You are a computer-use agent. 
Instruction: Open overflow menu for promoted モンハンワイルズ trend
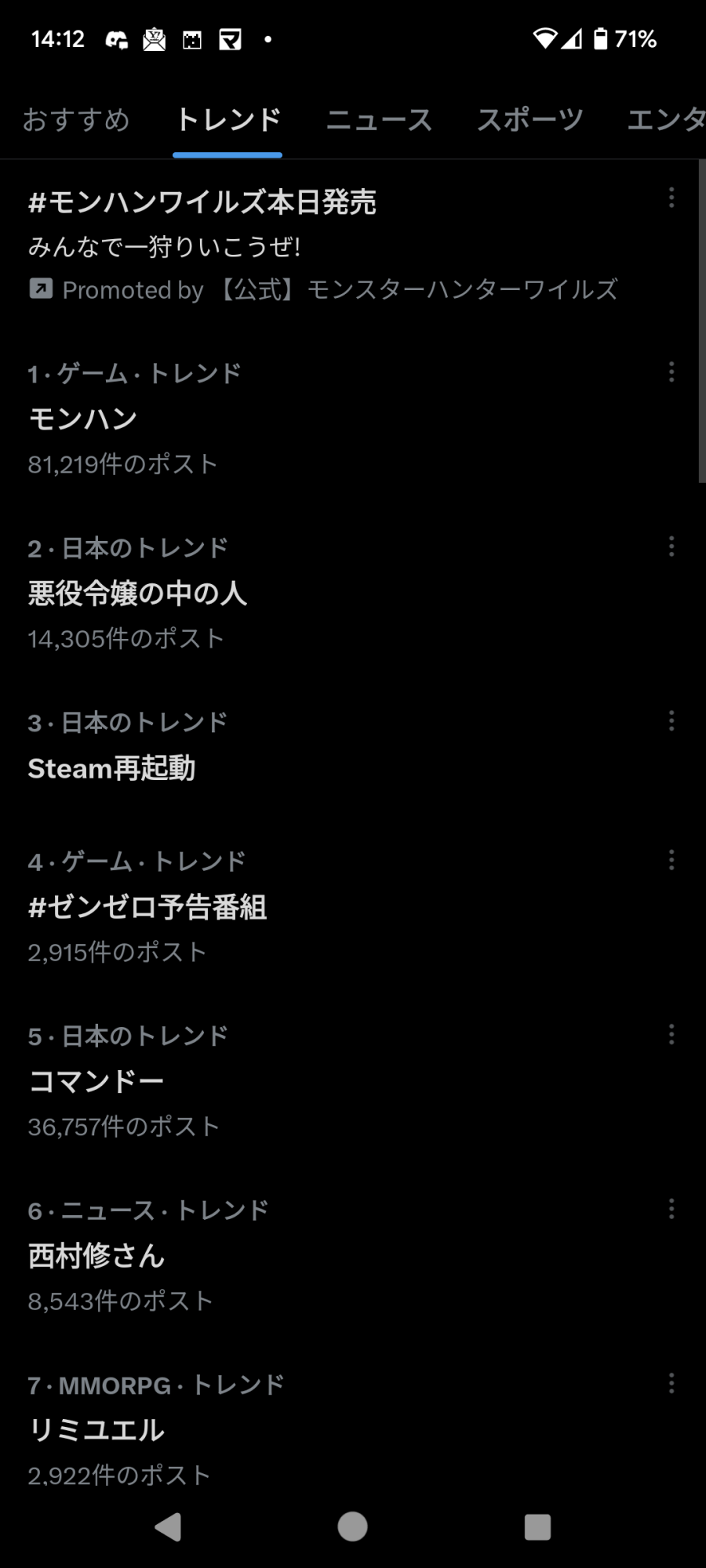tap(671, 198)
